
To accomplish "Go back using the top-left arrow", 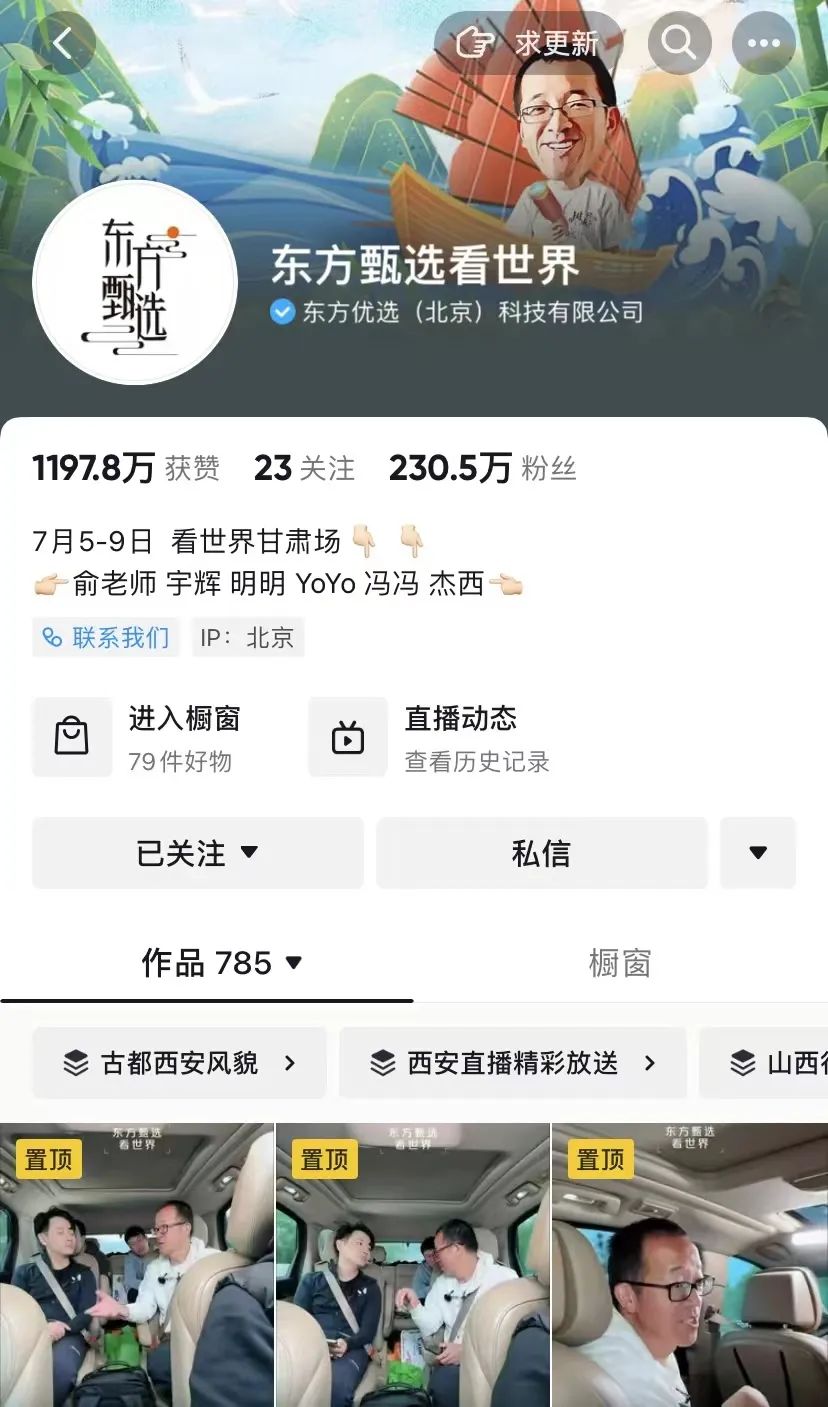I will [63, 43].
